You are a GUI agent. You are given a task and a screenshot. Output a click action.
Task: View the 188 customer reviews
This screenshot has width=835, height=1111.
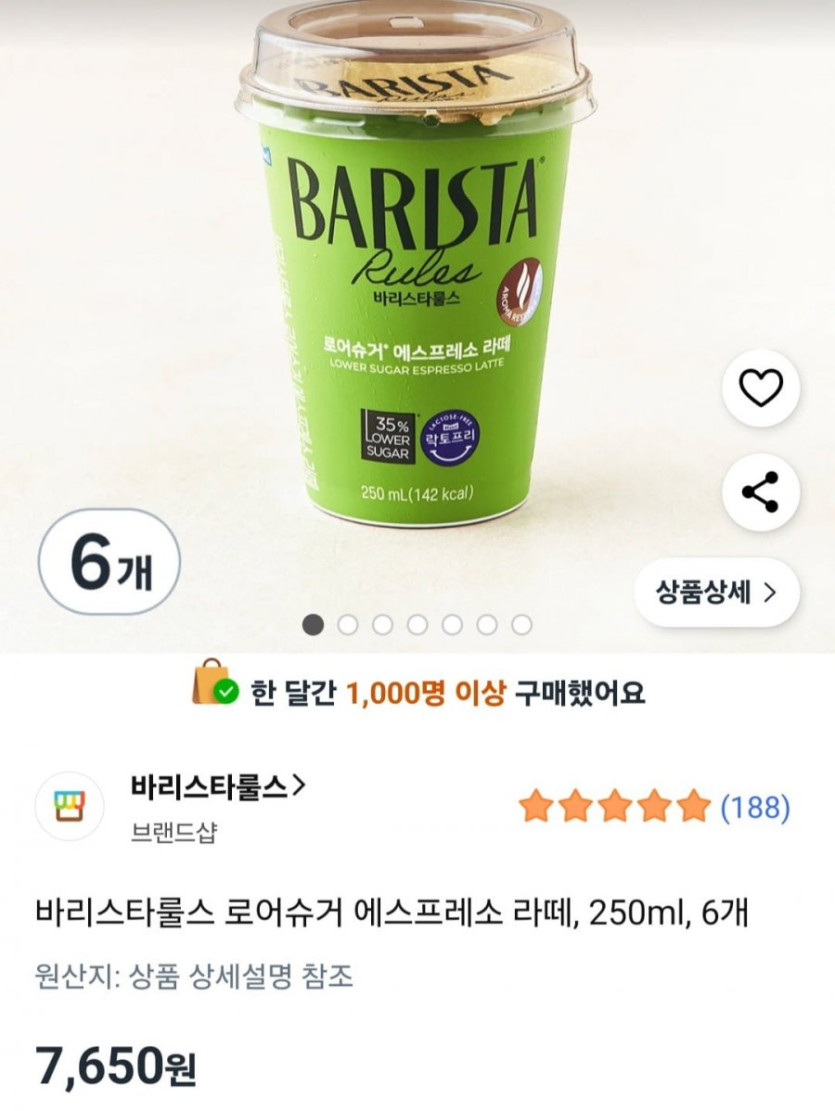pos(755,806)
